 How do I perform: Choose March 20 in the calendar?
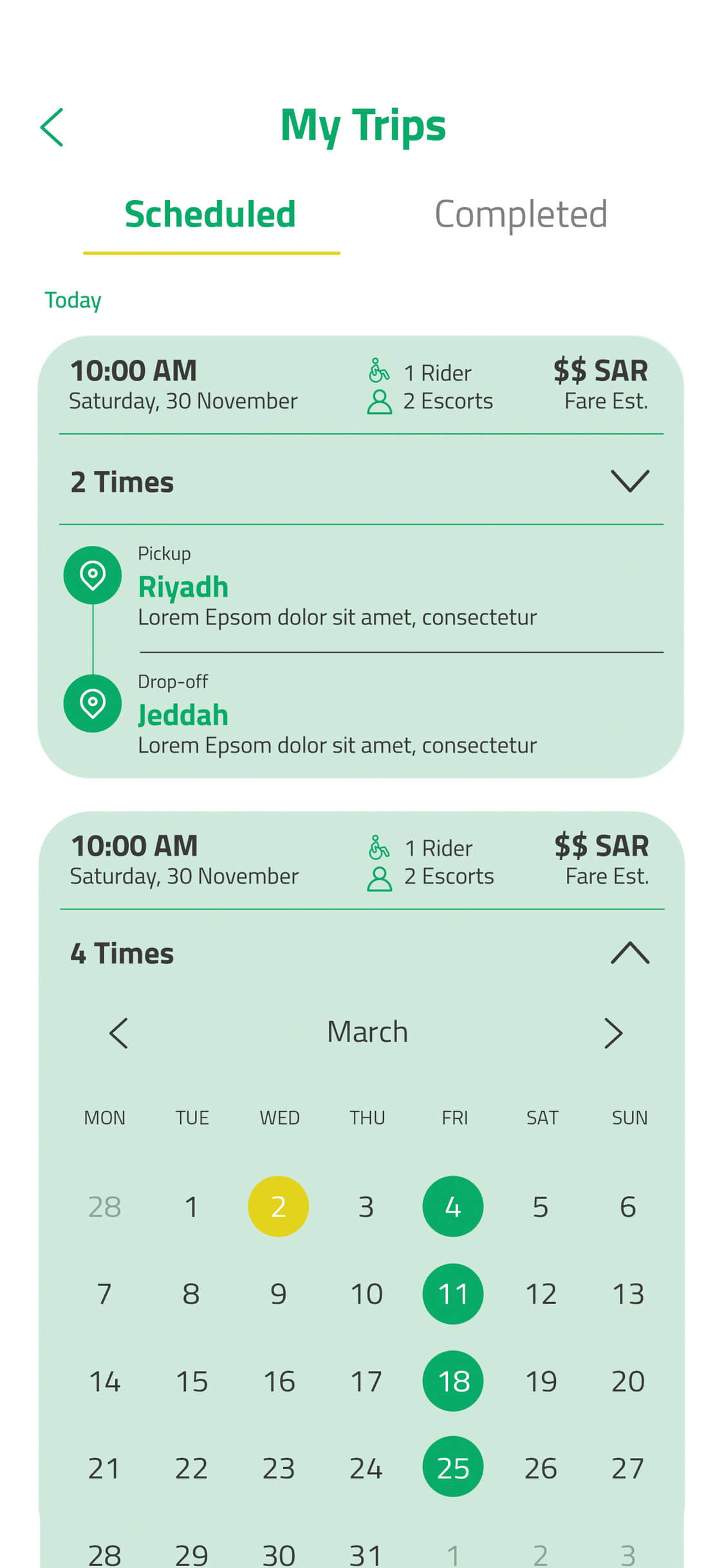pyautogui.click(x=627, y=1381)
